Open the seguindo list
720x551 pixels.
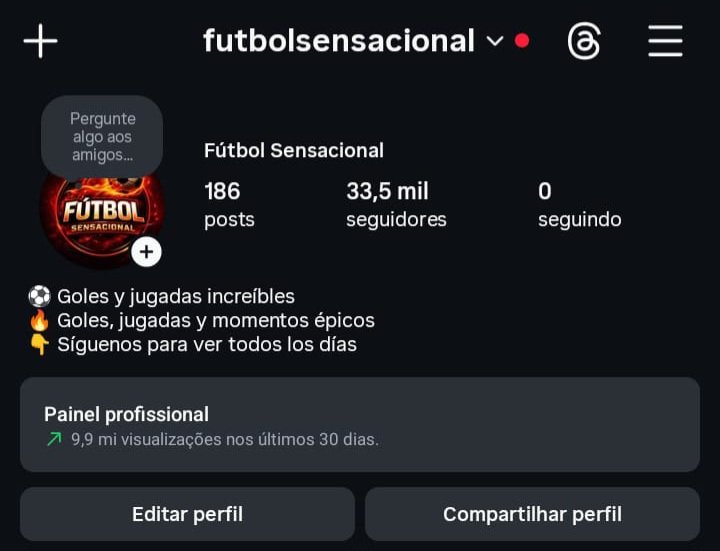click(x=579, y=204)
